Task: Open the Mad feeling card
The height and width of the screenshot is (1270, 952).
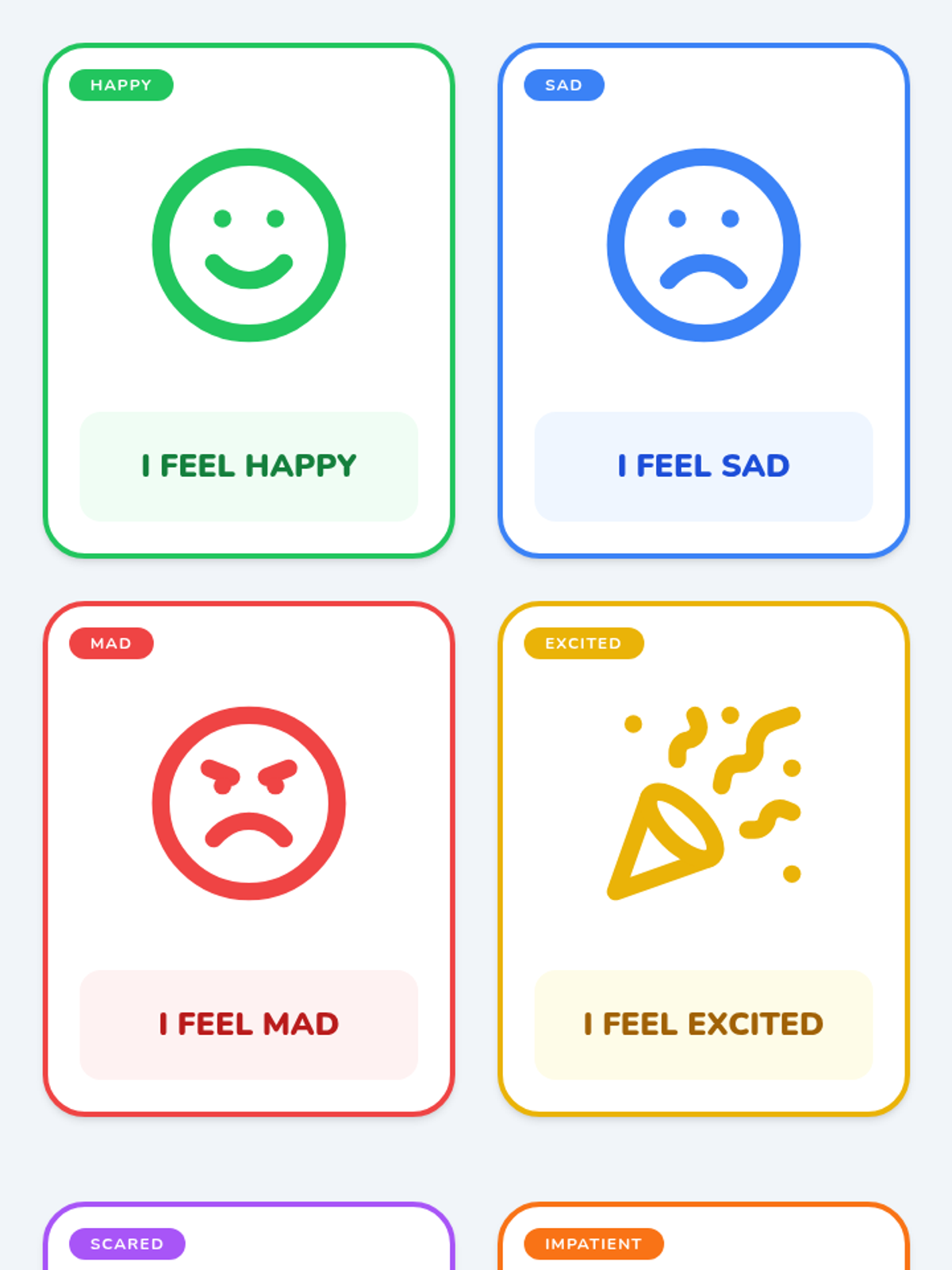Action: pos(248,859)
